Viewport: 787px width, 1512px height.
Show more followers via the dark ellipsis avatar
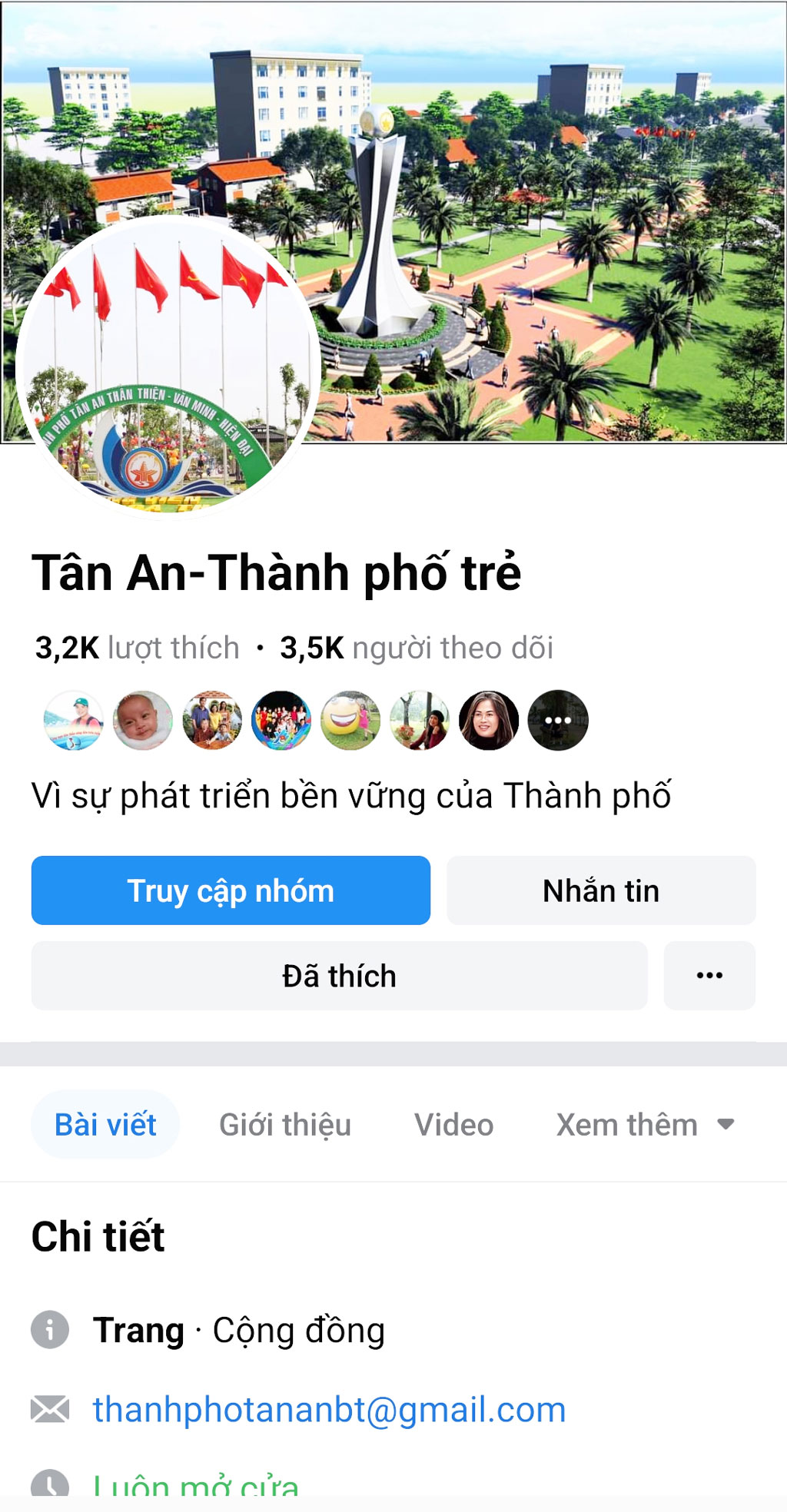coord(558,720)
